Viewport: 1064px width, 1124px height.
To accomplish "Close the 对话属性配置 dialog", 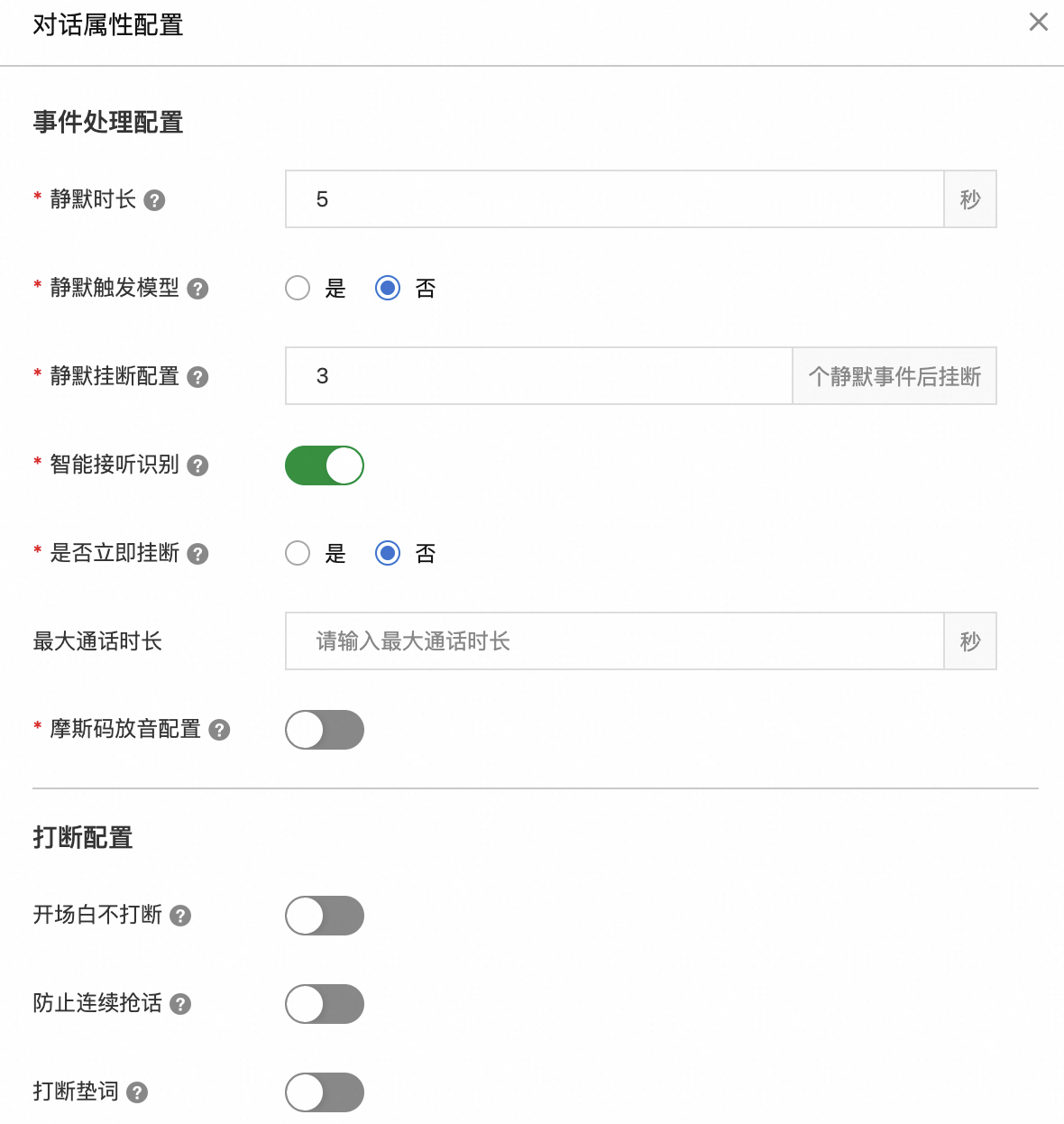I will (1039, 23).
